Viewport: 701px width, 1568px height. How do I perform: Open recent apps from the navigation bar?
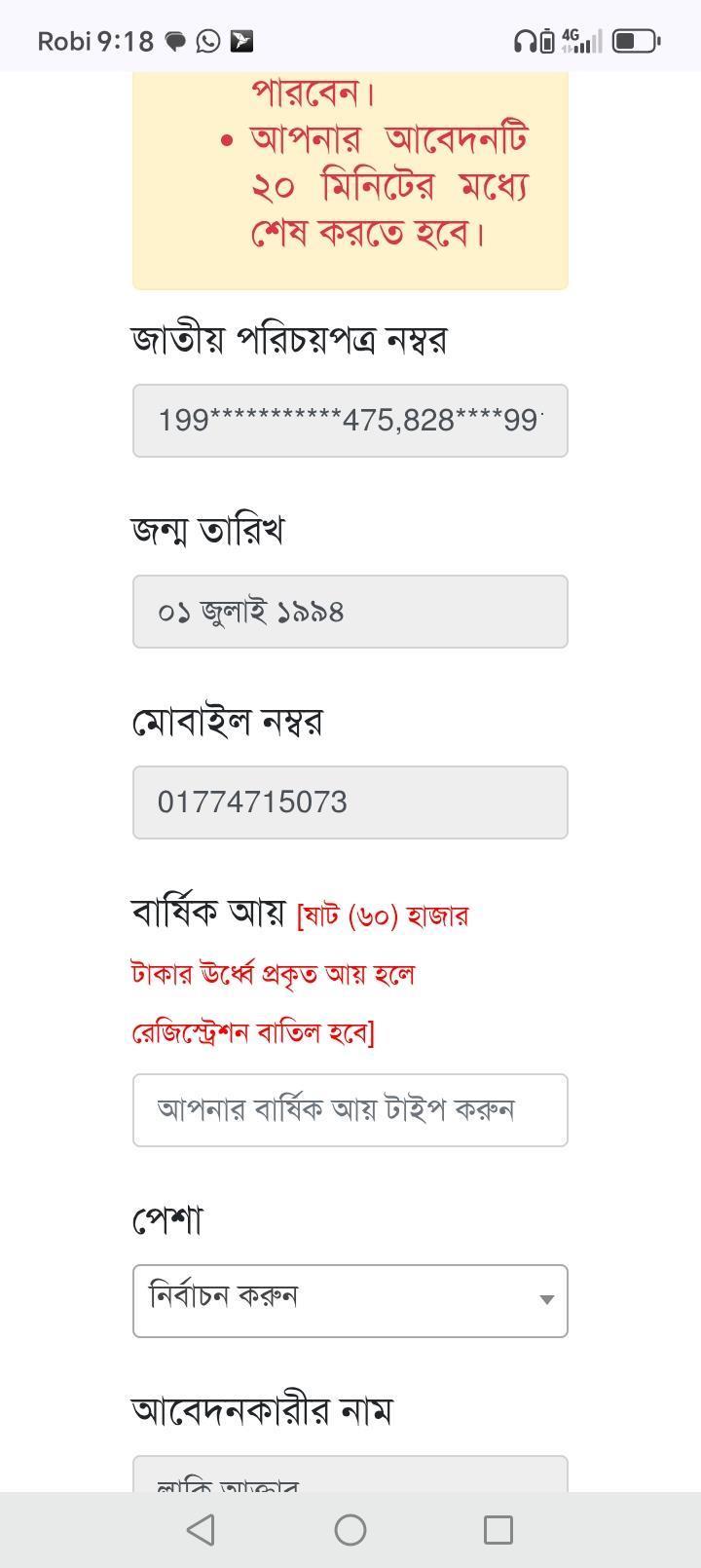pos(498,1530)
